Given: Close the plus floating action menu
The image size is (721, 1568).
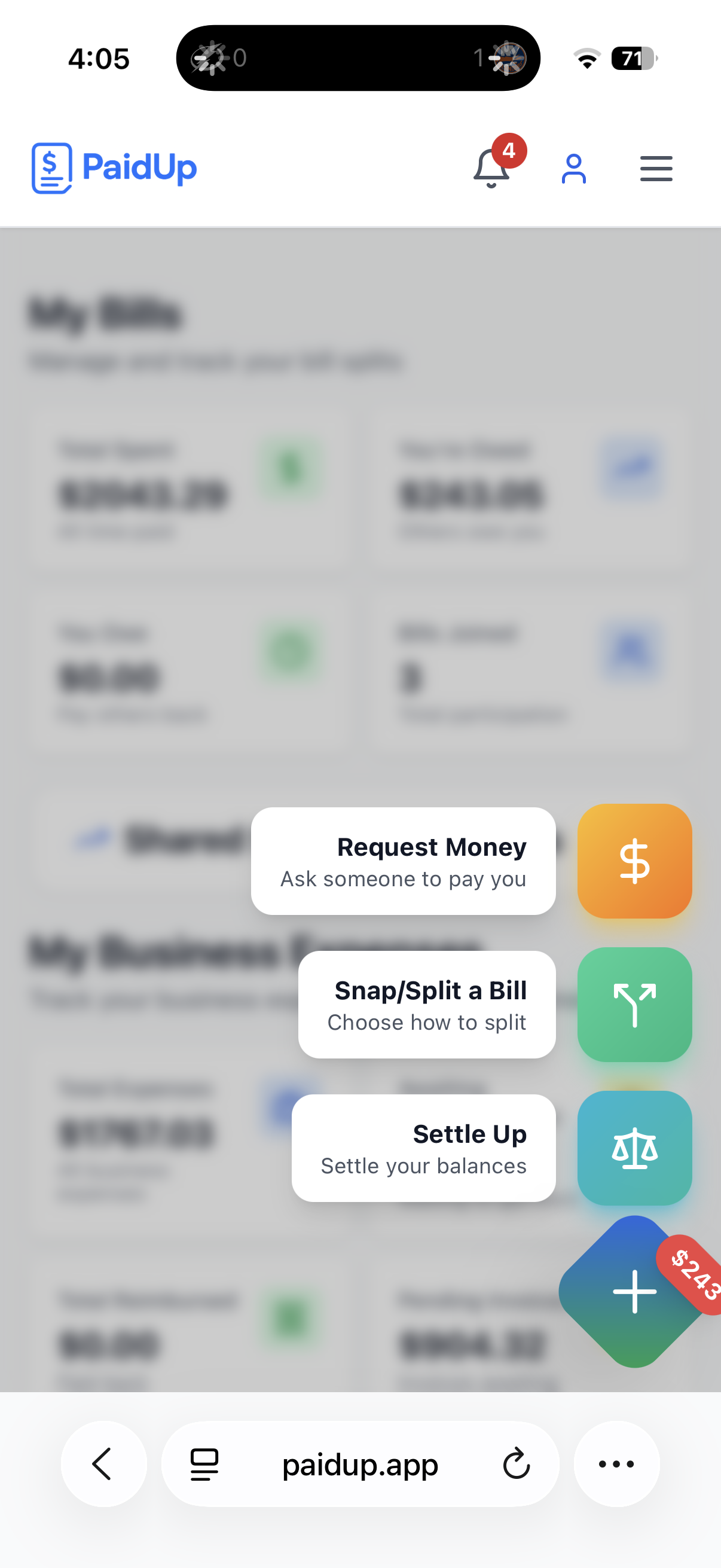Looking at the screenshot, I should point(634,1292).
